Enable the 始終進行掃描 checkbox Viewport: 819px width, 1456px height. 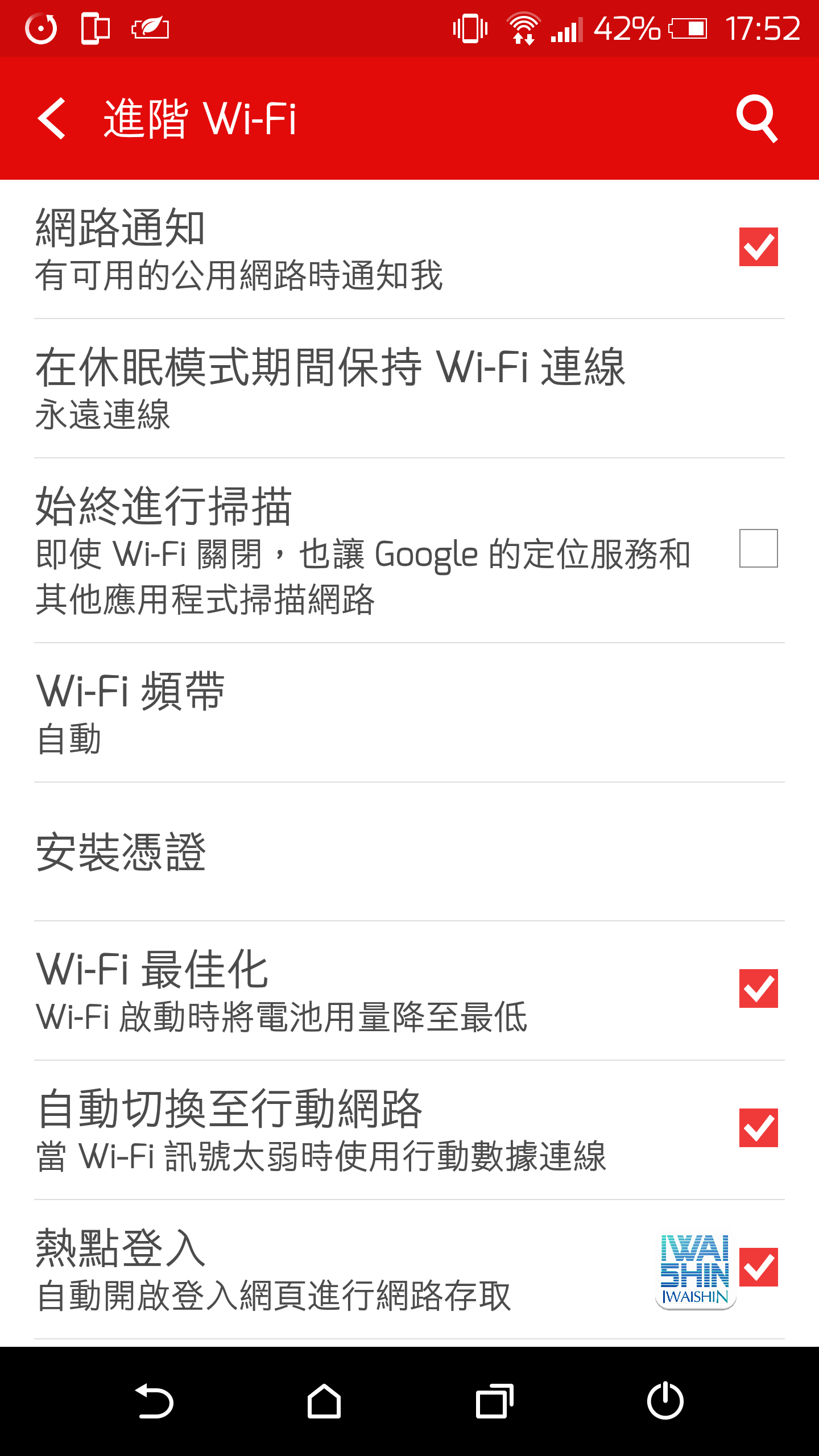click(x=758, y=548)
